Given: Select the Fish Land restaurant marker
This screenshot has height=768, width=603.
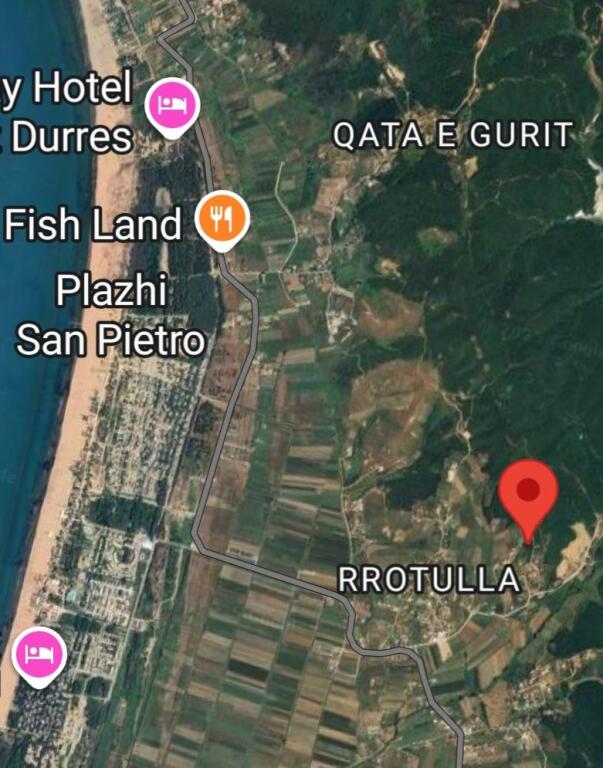Looking at the screenshot, I should pos(221,218).
